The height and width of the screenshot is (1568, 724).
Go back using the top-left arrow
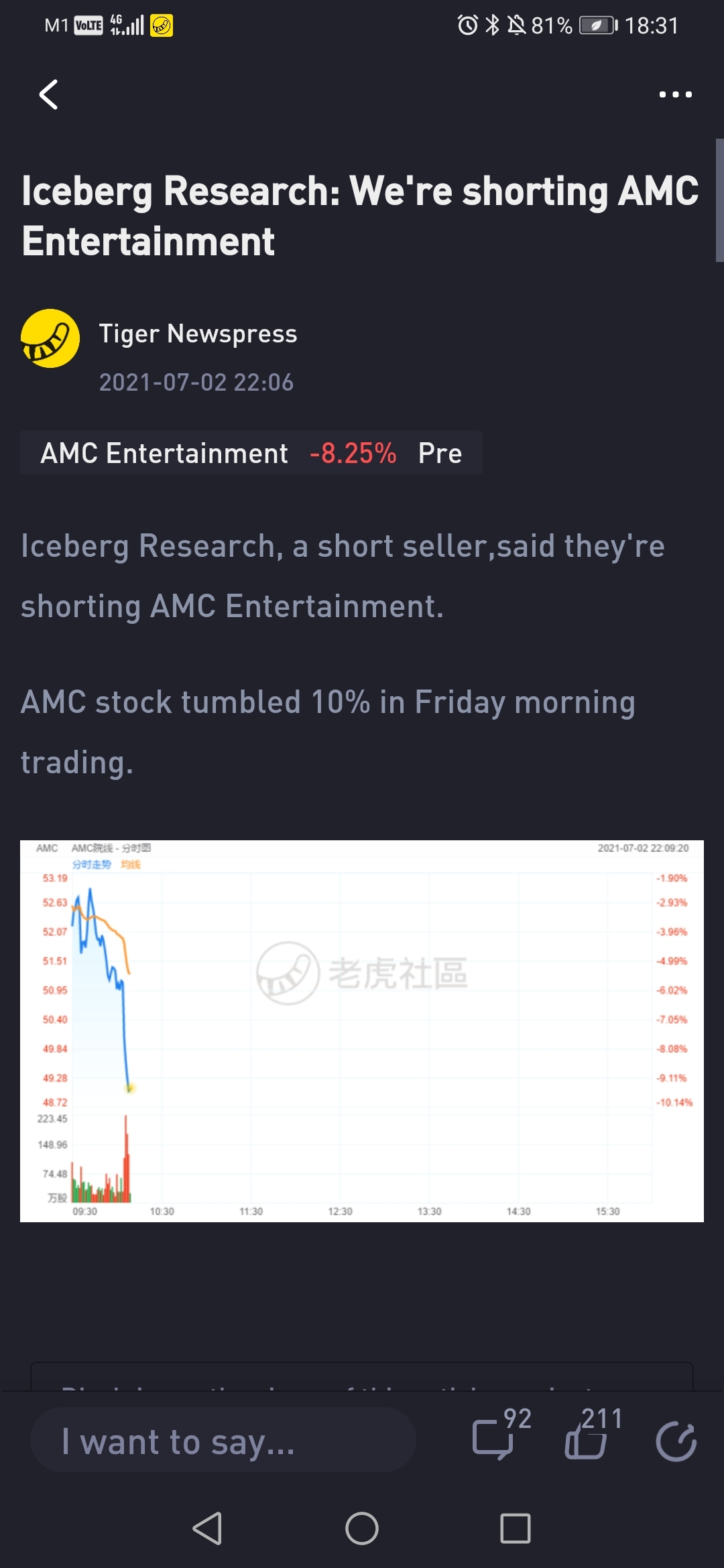coord(48,94)
